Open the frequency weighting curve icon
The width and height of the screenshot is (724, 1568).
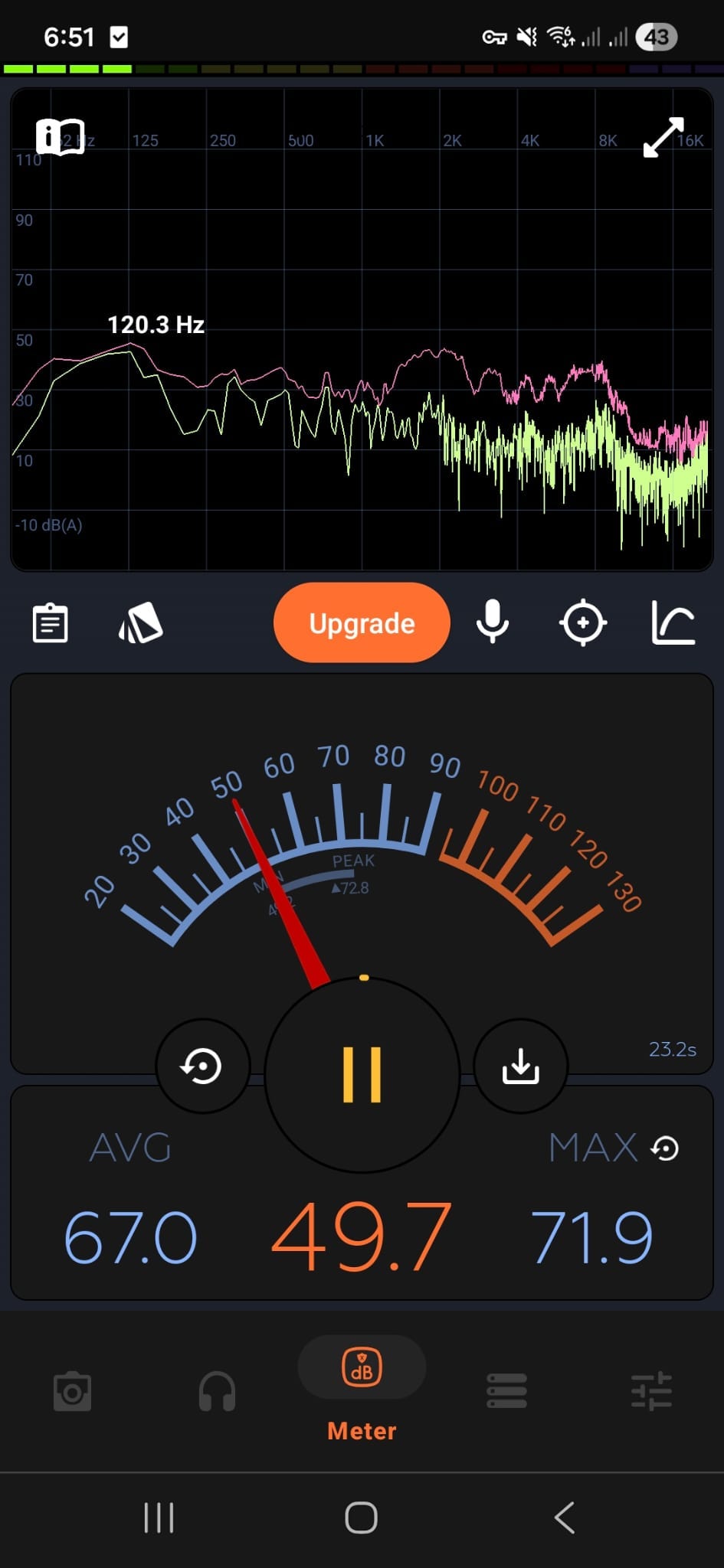coord(673,622)
